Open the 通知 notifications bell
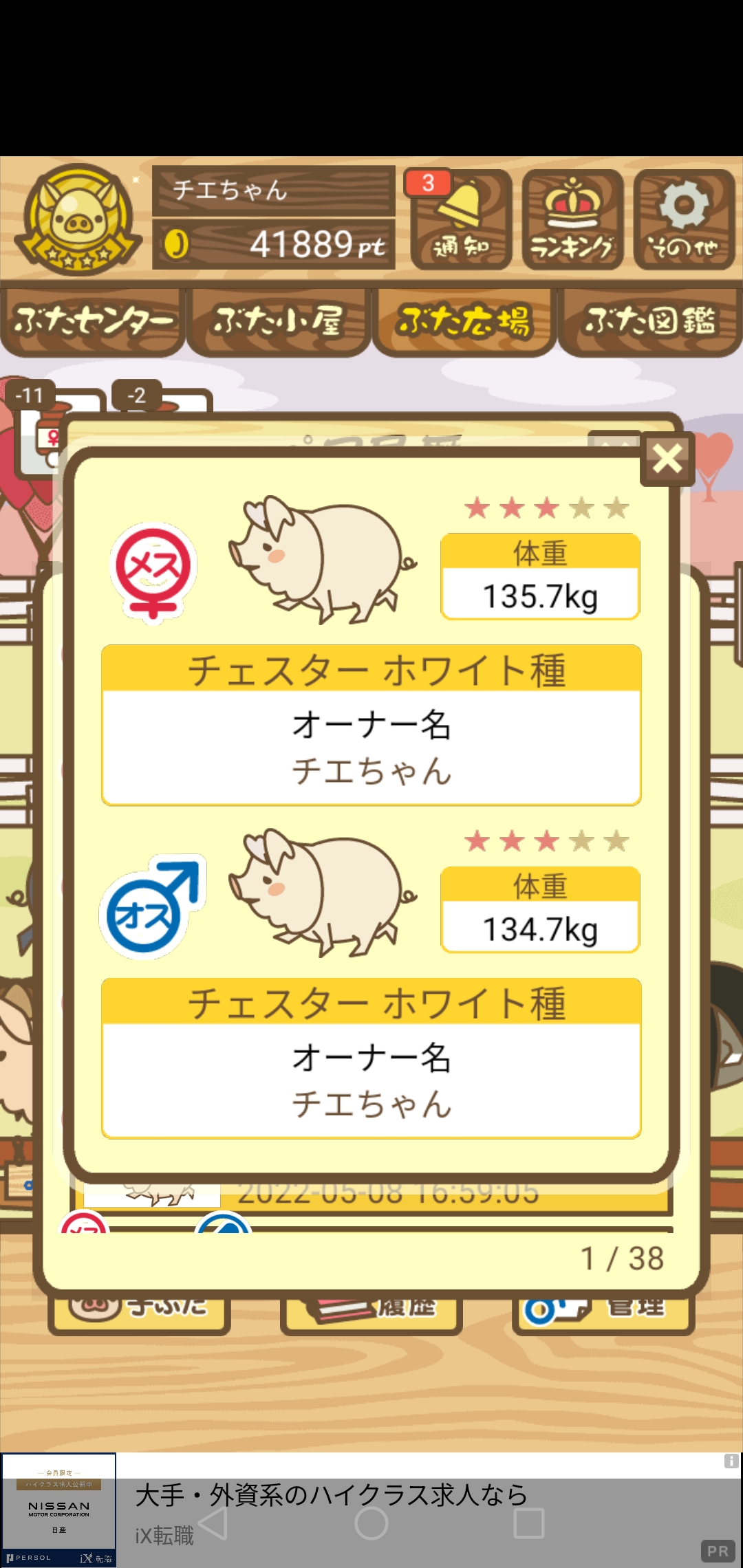This screenshot has height=1568, width=743. coord(460,219)
